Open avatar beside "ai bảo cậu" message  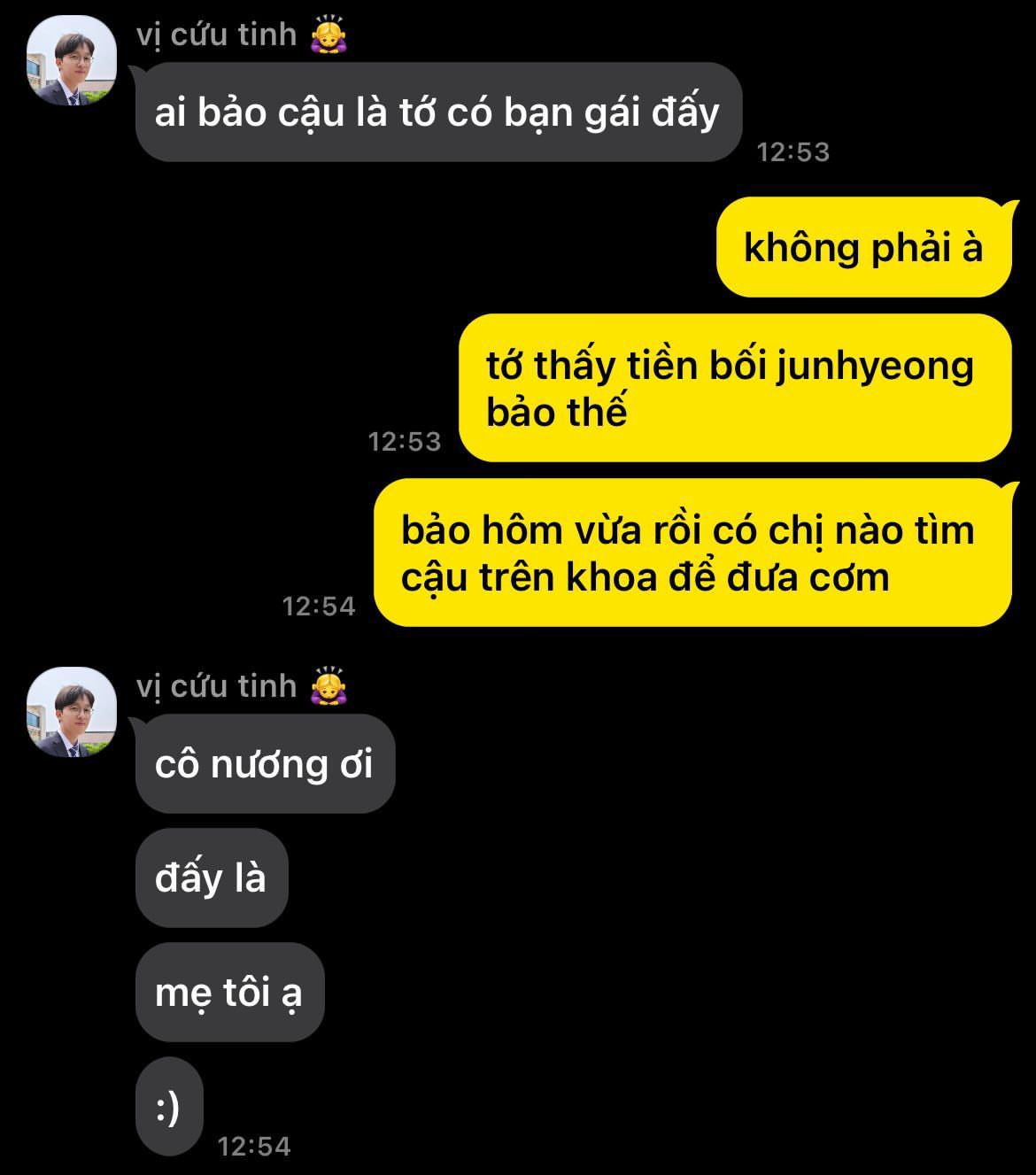click(x=72, y=61)
